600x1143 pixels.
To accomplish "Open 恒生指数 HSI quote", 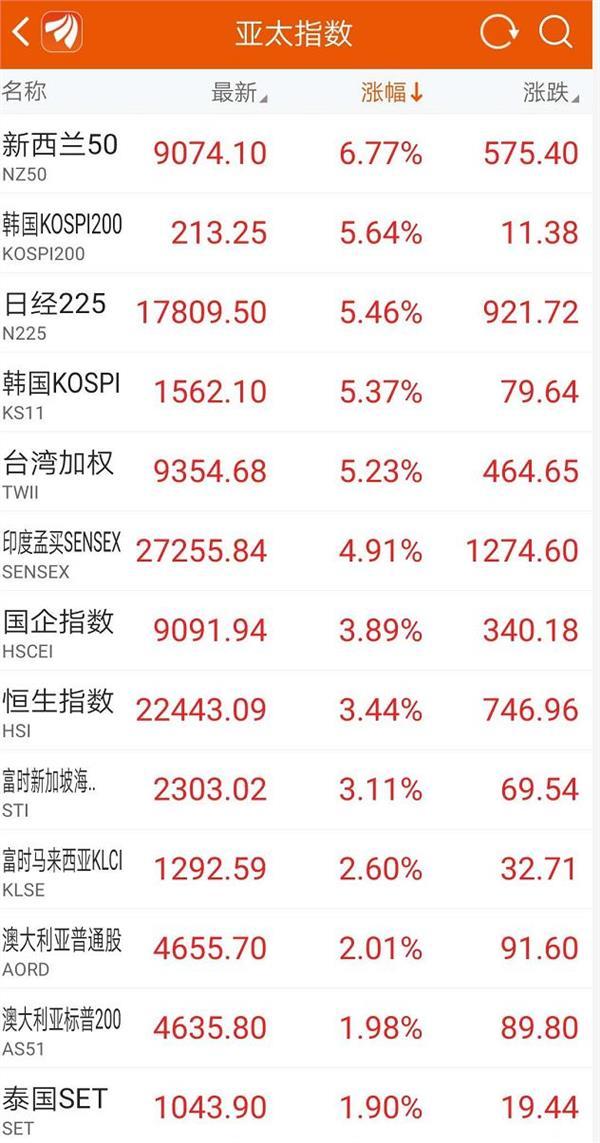I will click(300, 710).
